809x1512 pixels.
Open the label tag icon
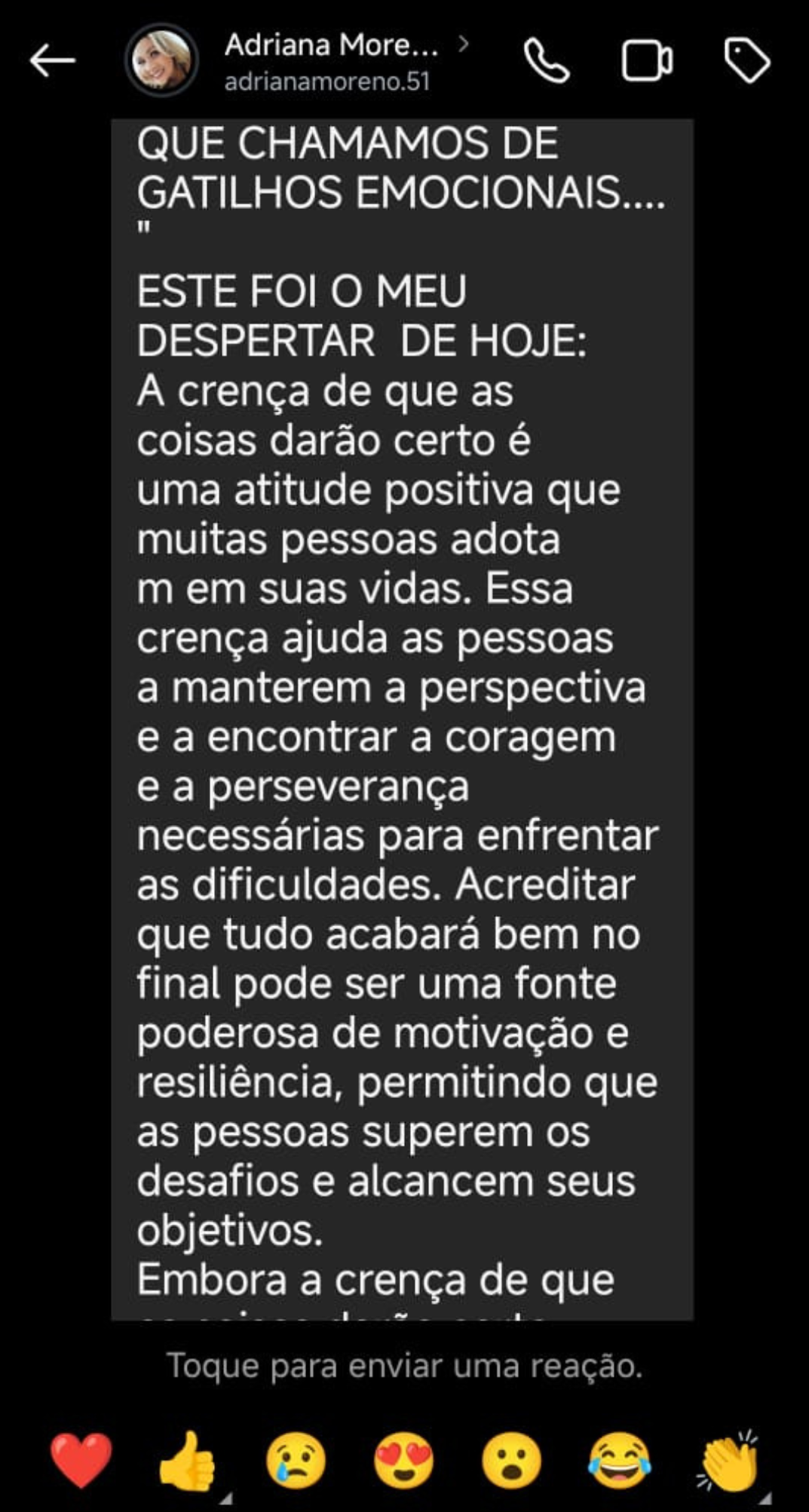point(746,60)
